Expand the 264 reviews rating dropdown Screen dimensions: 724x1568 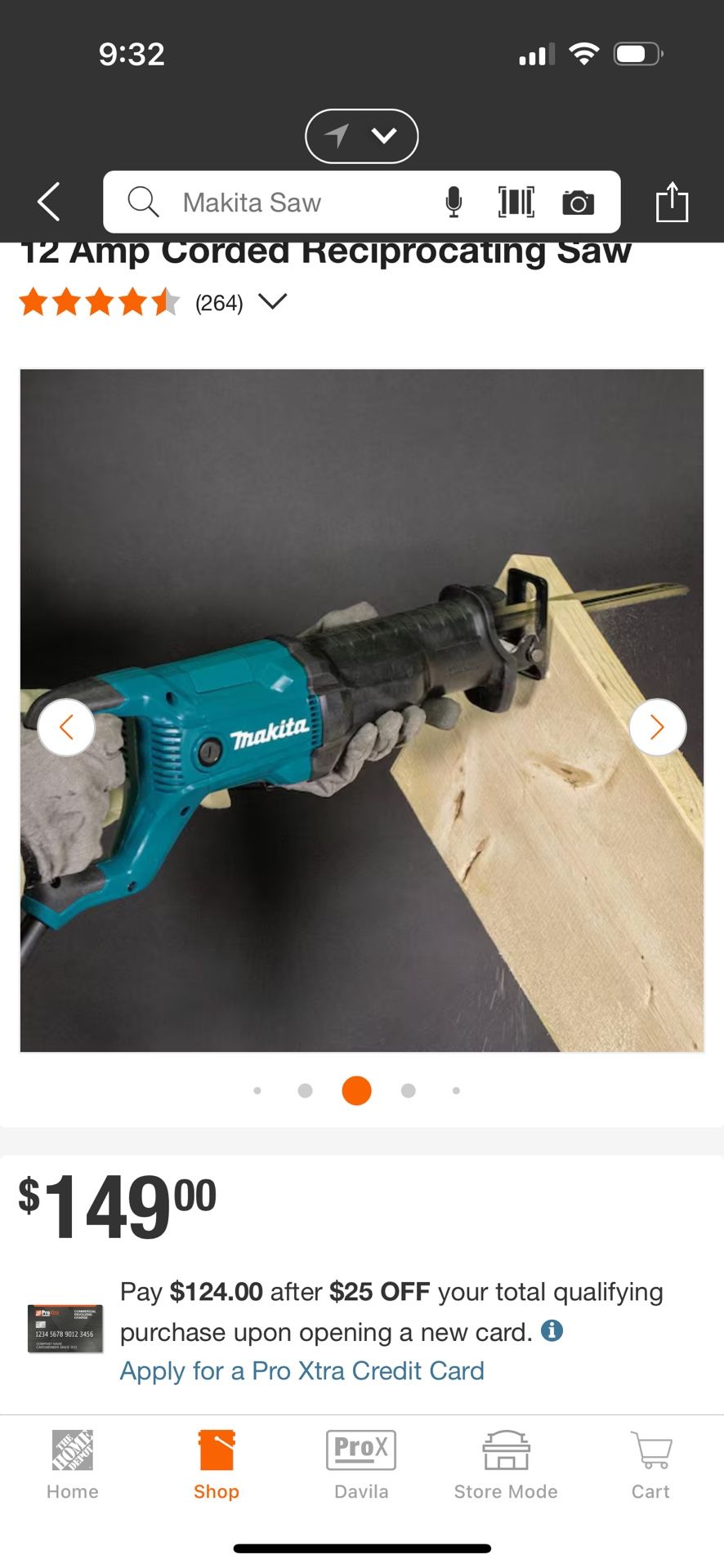point(272,302)
